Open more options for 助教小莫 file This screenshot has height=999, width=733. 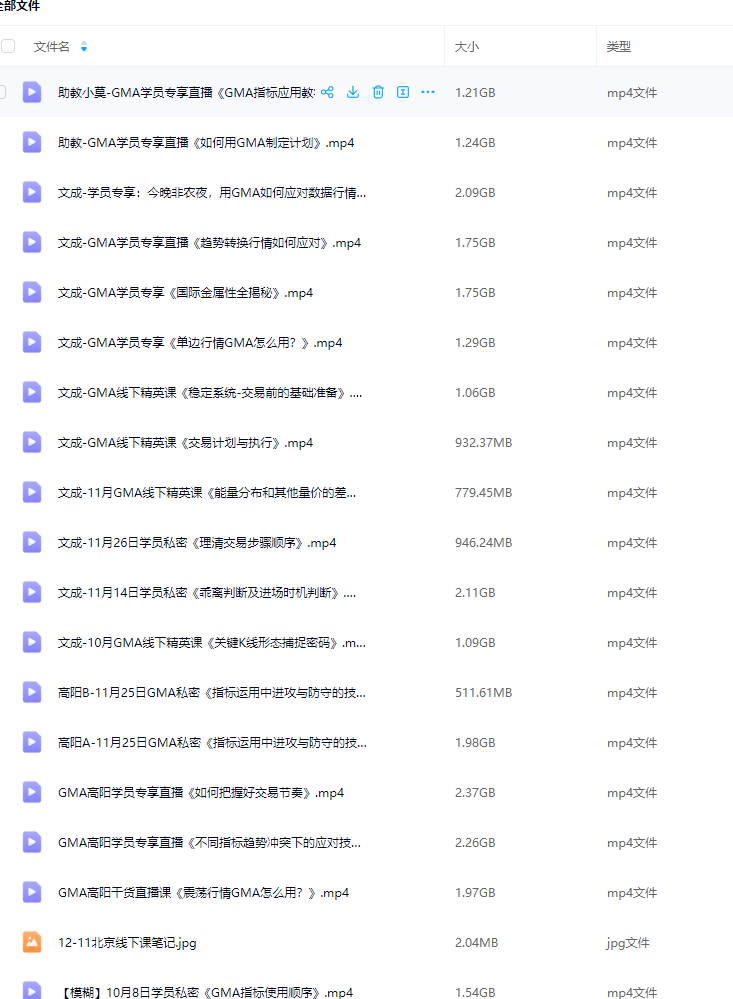click(428, 92)
